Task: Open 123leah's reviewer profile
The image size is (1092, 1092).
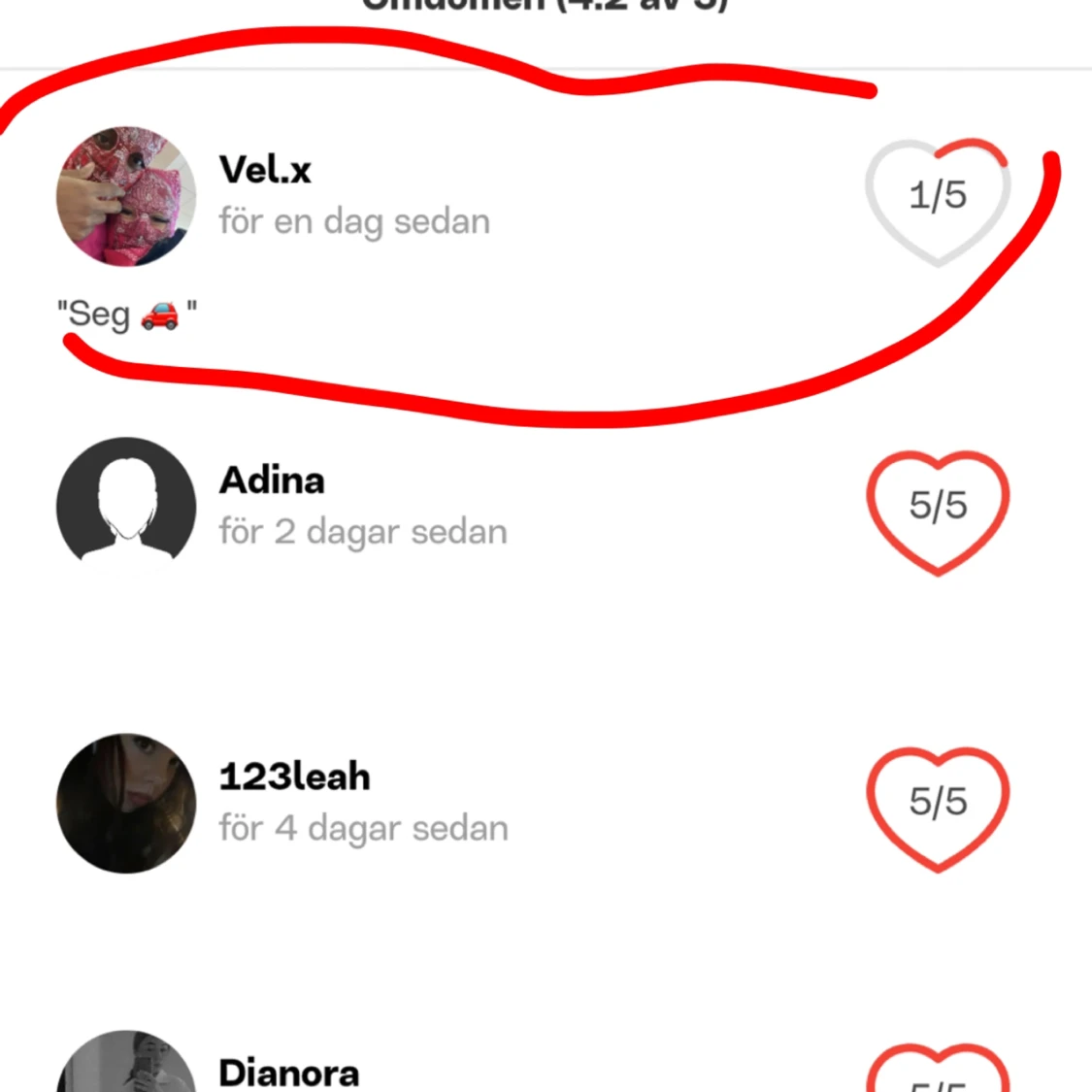Action: [126, 802]
